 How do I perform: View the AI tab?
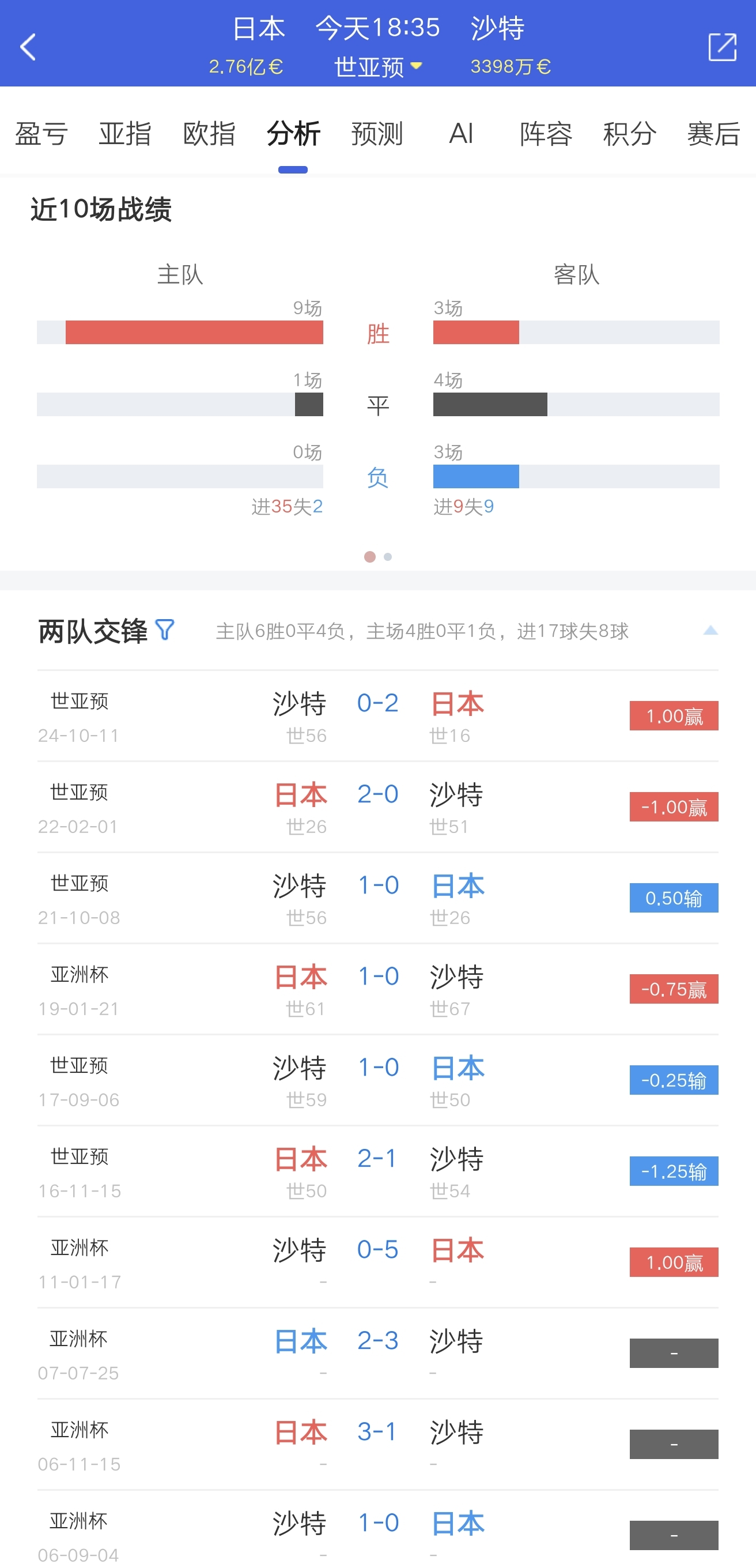461,133
